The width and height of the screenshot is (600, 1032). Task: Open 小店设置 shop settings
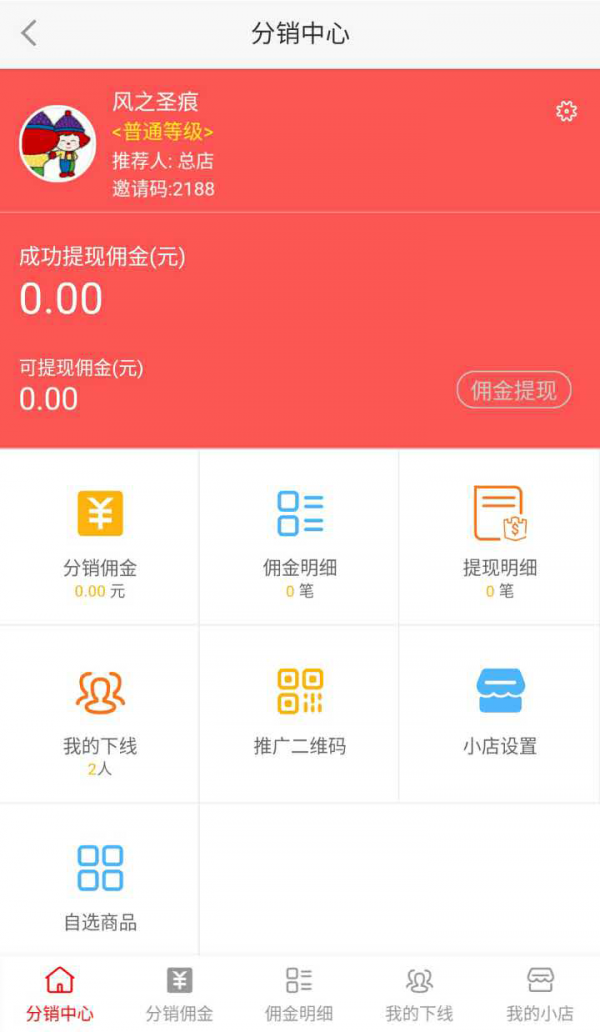tap(500, 714)
